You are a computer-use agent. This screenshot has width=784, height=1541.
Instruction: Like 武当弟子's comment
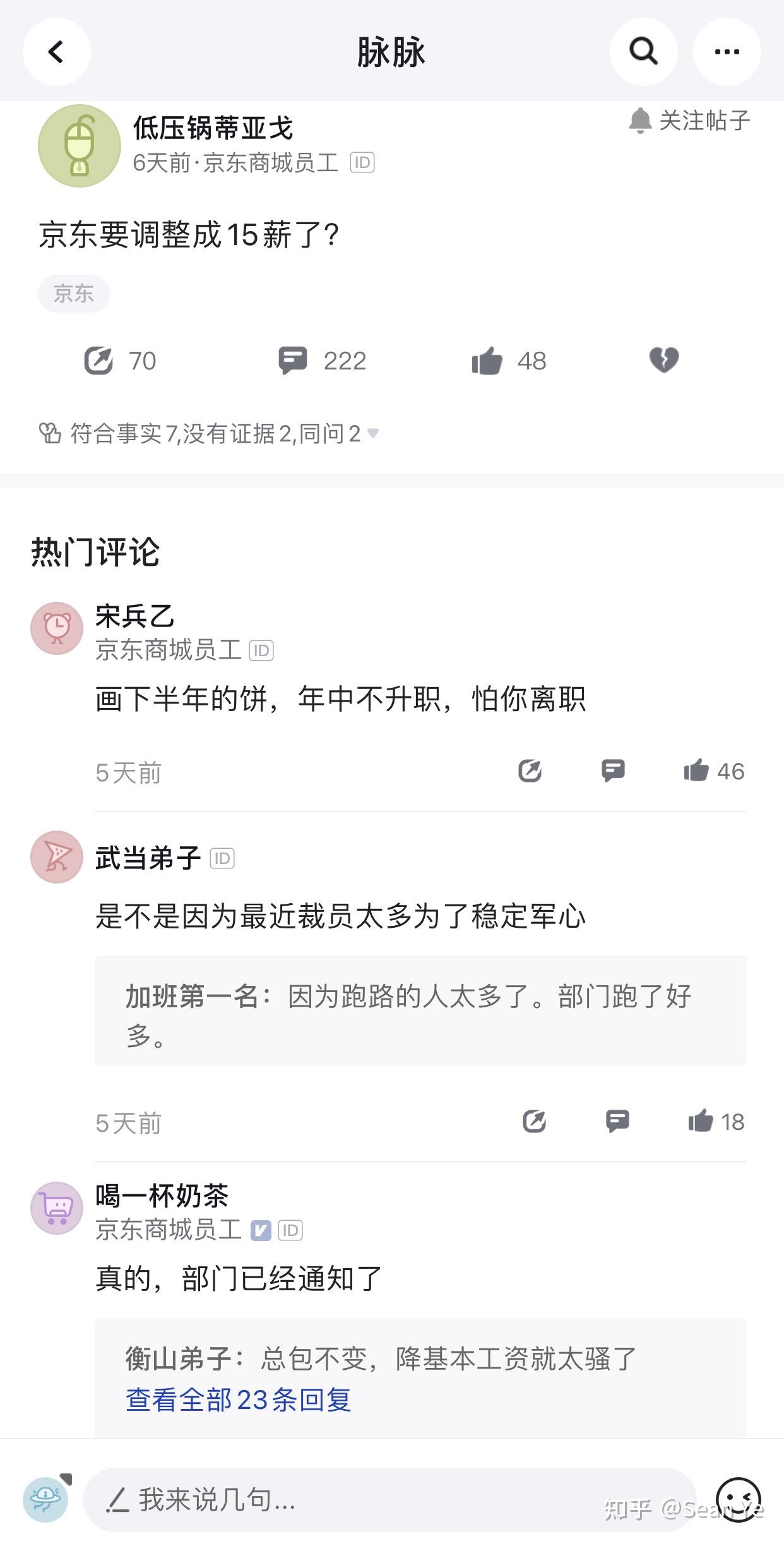(716, 1122)
